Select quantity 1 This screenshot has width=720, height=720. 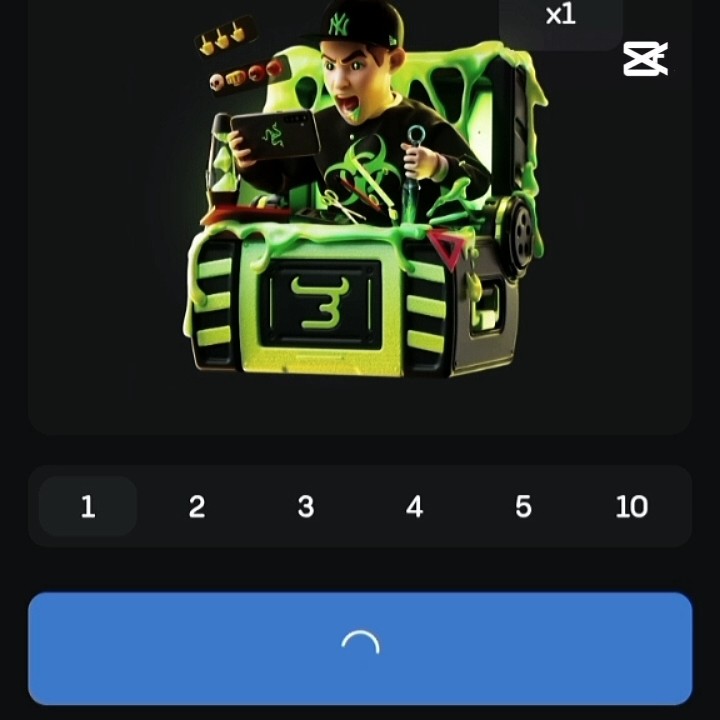[x=88, y=507]
